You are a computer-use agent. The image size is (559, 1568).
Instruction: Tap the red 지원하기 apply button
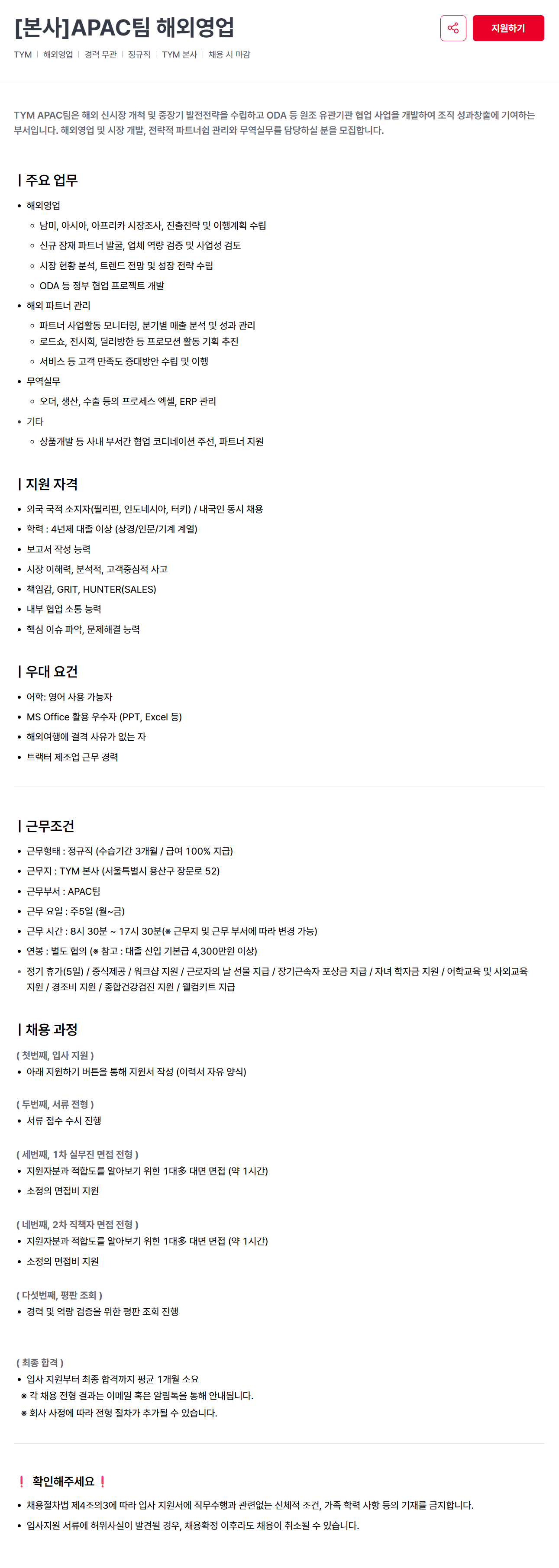pyautogui.click(x=508, y=28)
